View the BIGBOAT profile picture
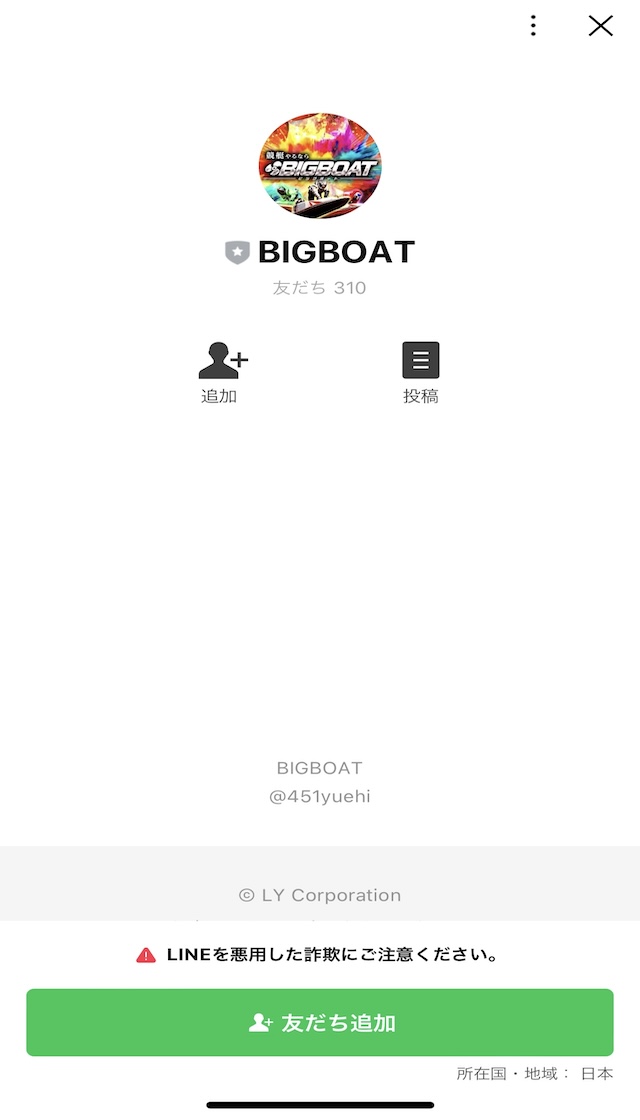 click(x=320, y=166)
